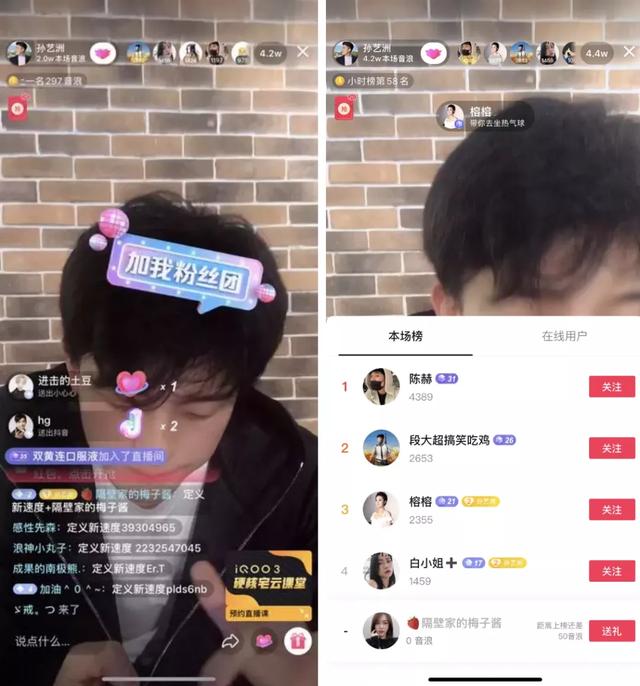
Task: Open the 4.4w viewer count list
Action: click(x=596, y=52)
